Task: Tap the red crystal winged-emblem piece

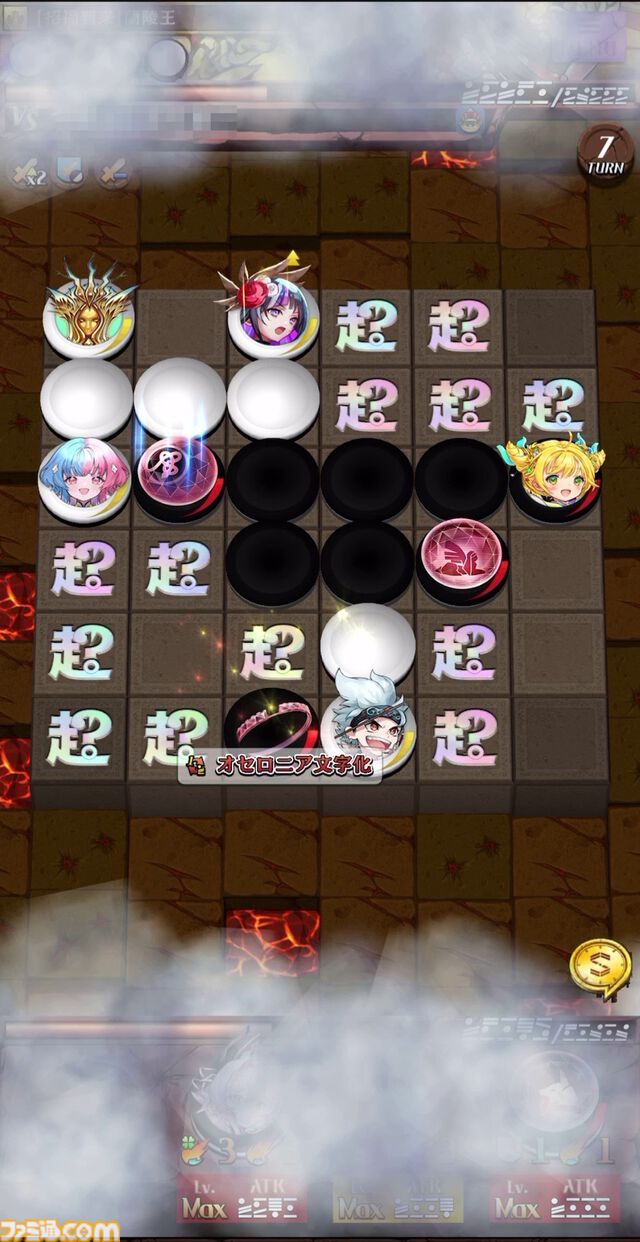Action: tap(462, 562)
